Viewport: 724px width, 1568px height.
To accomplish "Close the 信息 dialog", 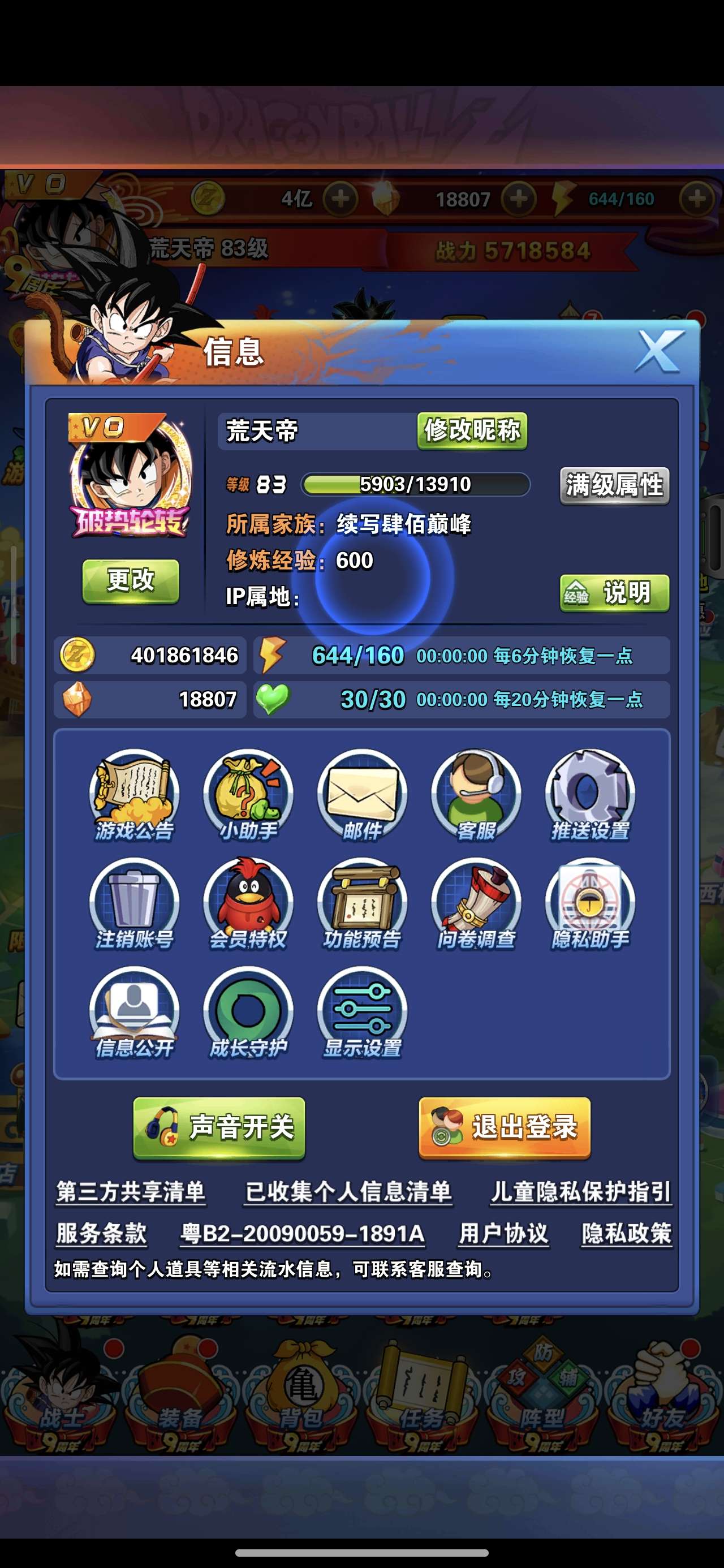I will pos(659,351).
